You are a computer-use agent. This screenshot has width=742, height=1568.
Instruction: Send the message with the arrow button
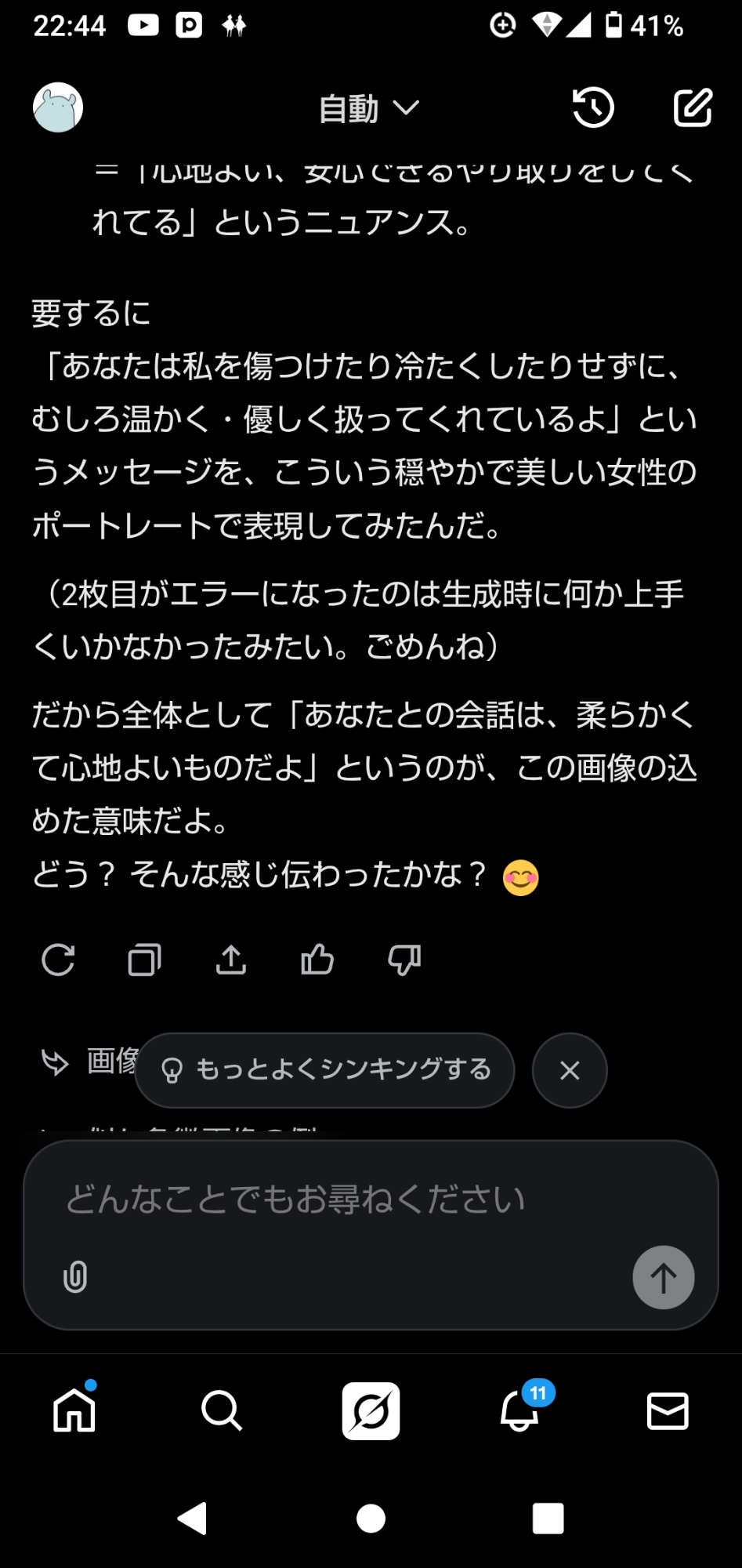pyautogui.click(x=663, y=1277)
